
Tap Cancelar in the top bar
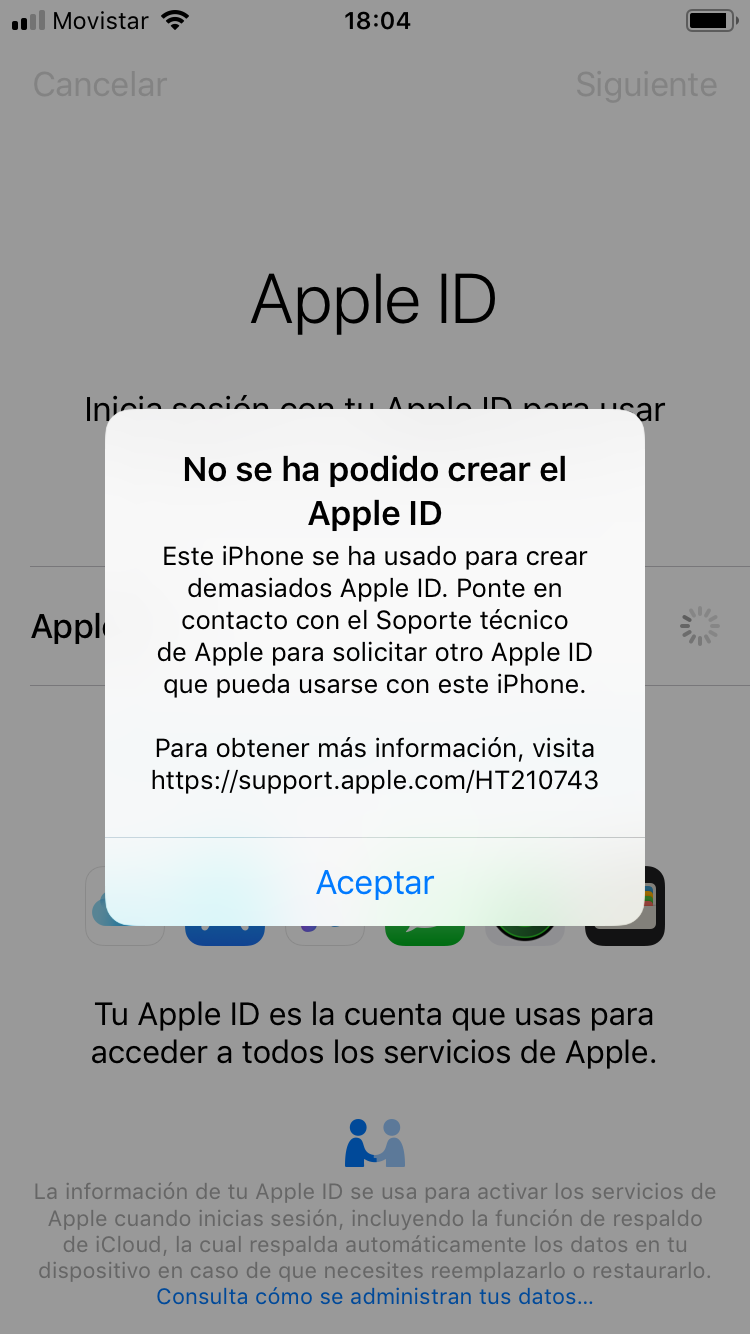(100, 85)
